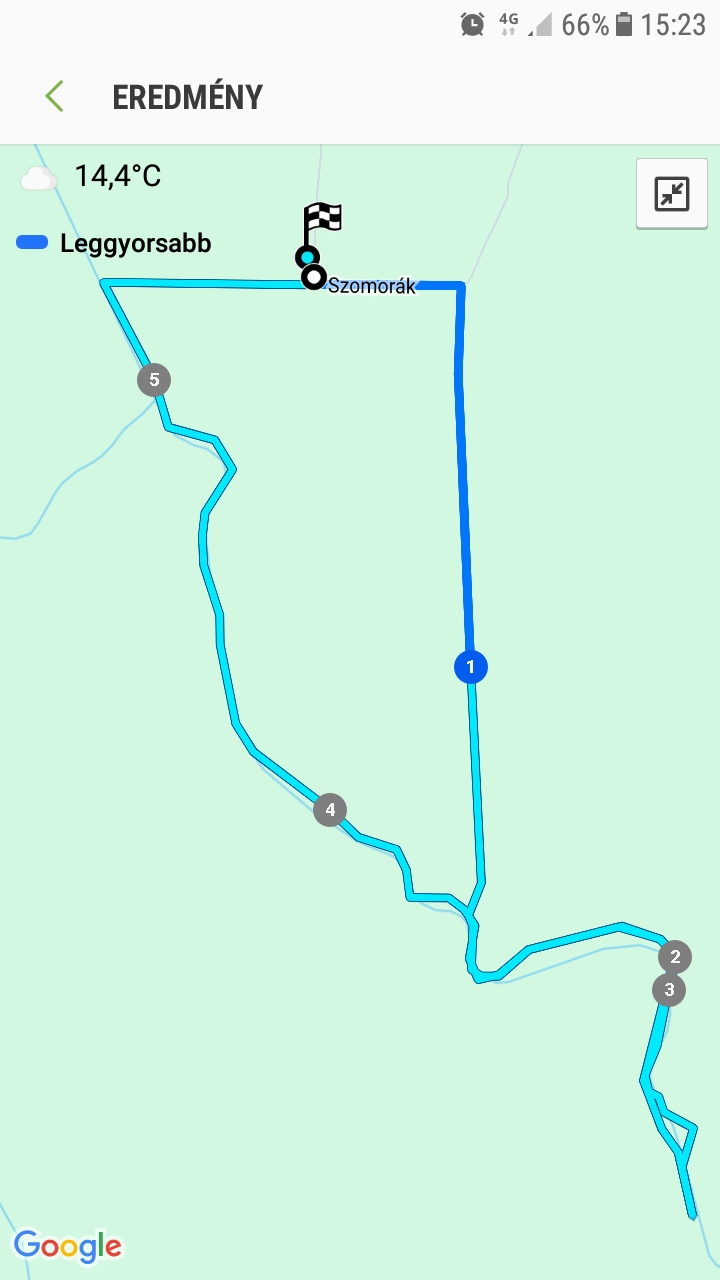Select kilometer marker 3 on the route
Viewport: 720px width, 1280px height.
point(669,991)
